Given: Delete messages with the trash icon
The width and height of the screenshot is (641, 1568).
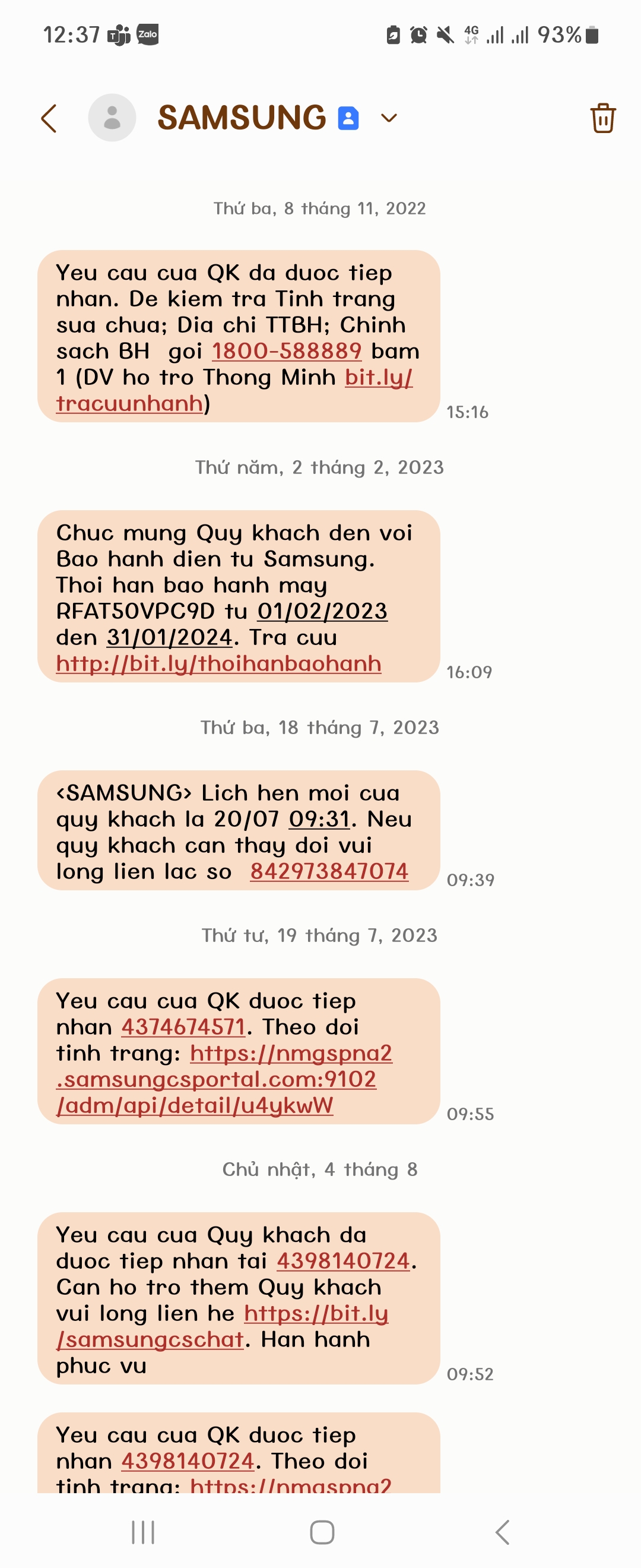Looking at the screenshot, I should click(602, 118).
